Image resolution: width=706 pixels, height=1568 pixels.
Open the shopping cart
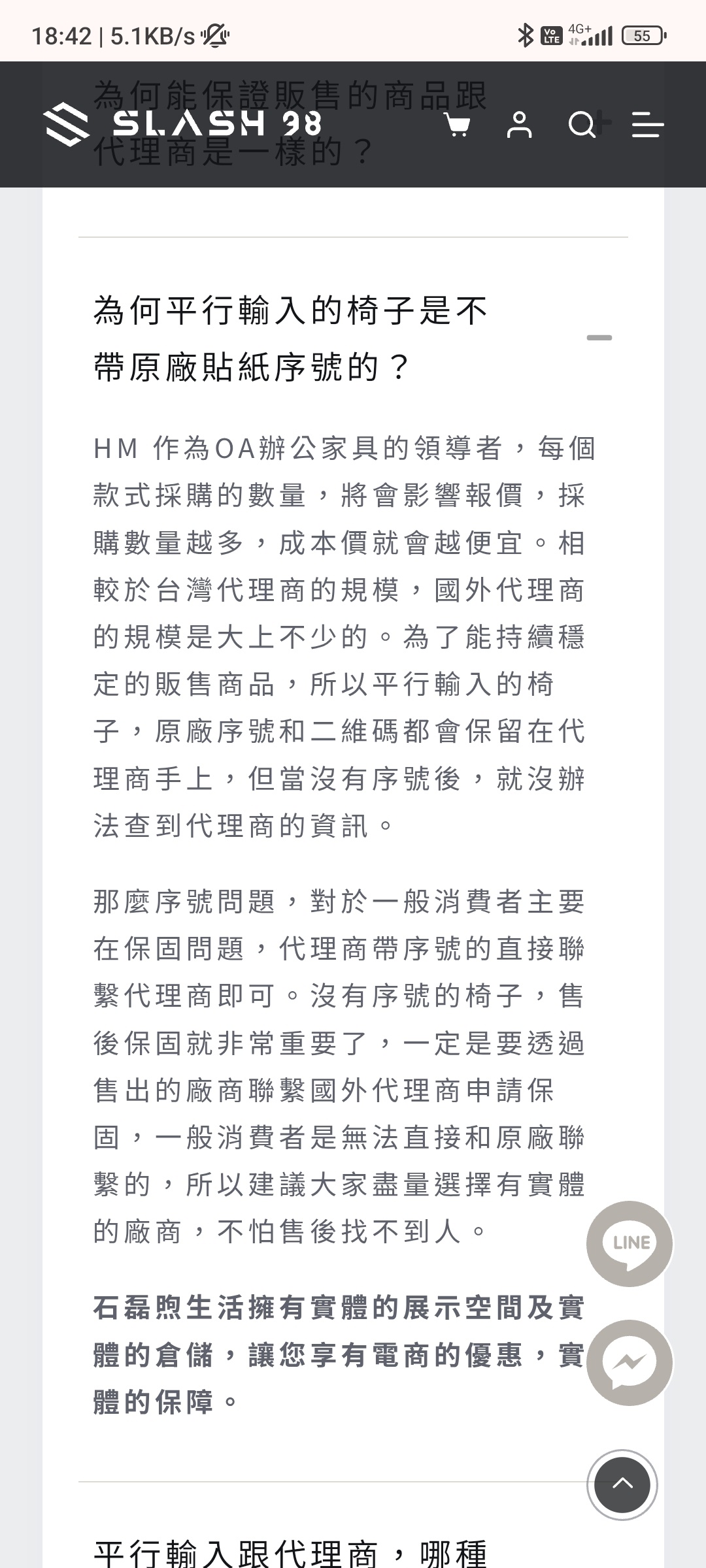[457, 124]
